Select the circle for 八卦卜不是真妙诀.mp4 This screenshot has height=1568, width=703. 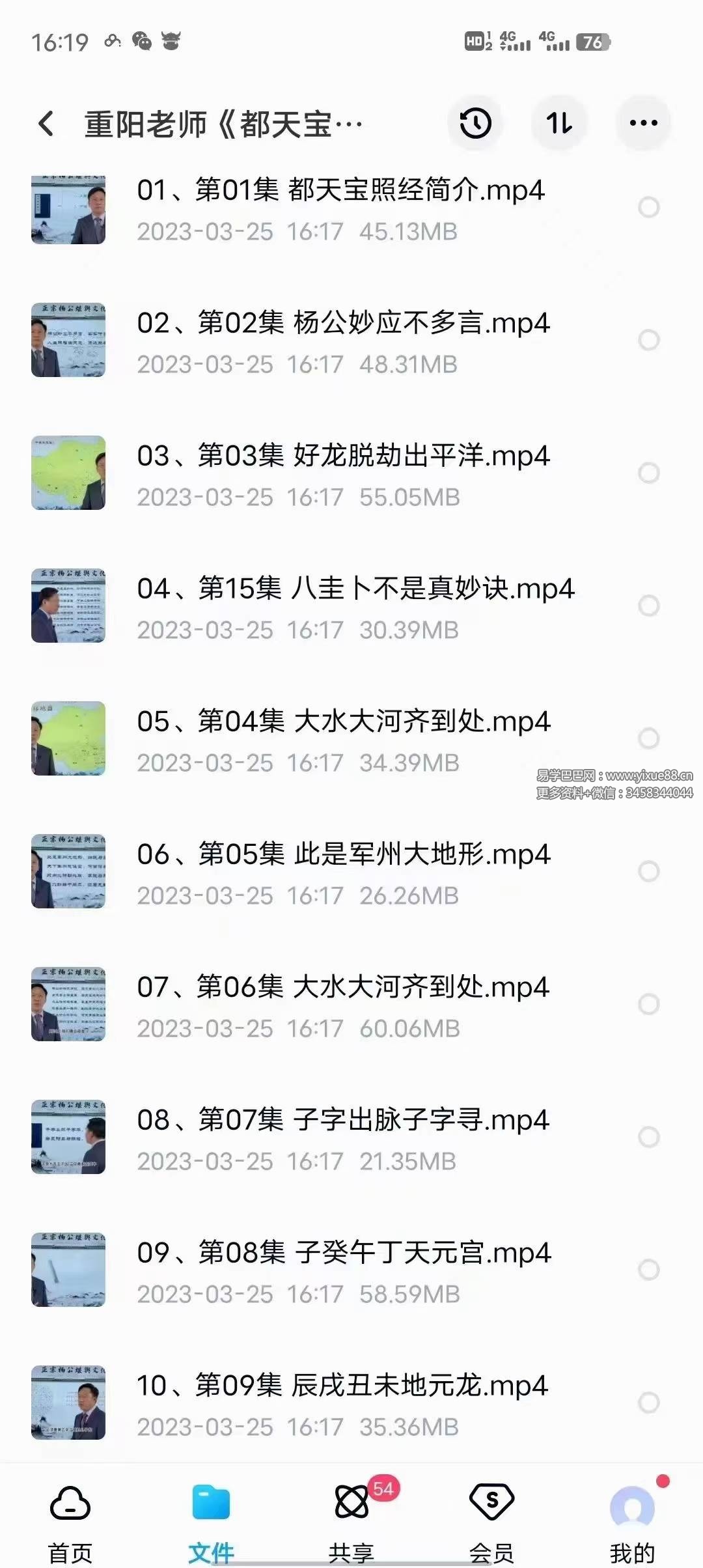coord(648,606)
